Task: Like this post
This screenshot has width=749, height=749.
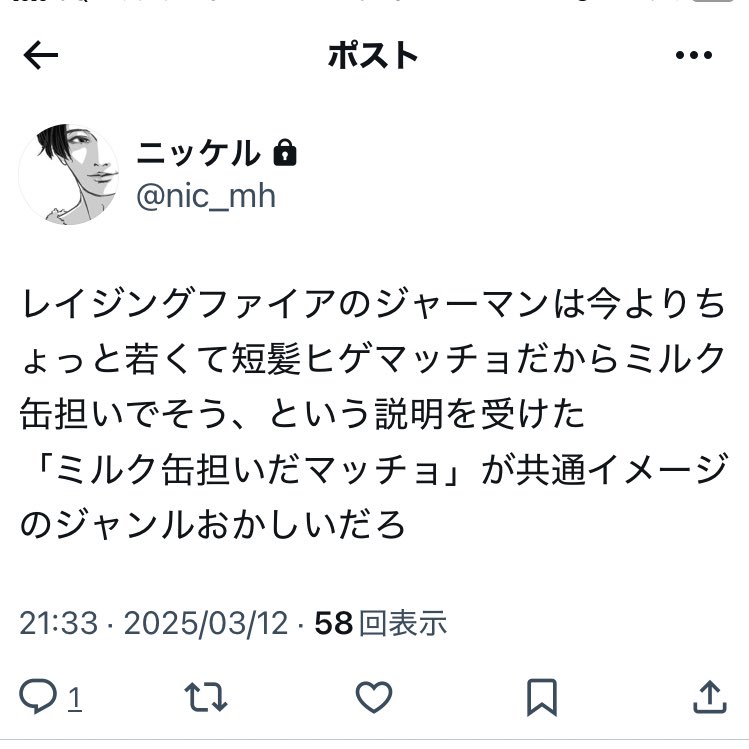Action: 373,693
